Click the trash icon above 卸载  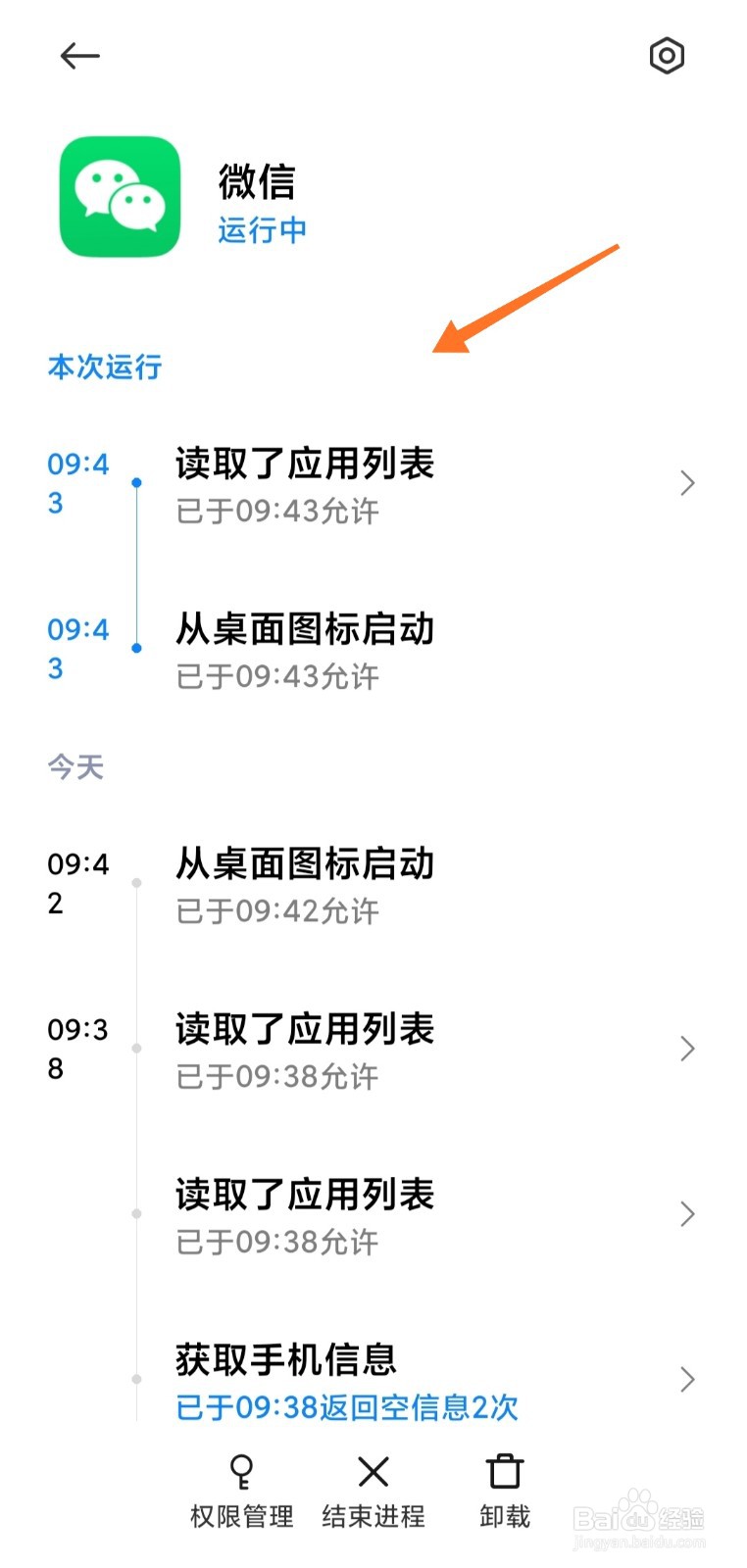pyautogui.click(x=503, y=1472)
